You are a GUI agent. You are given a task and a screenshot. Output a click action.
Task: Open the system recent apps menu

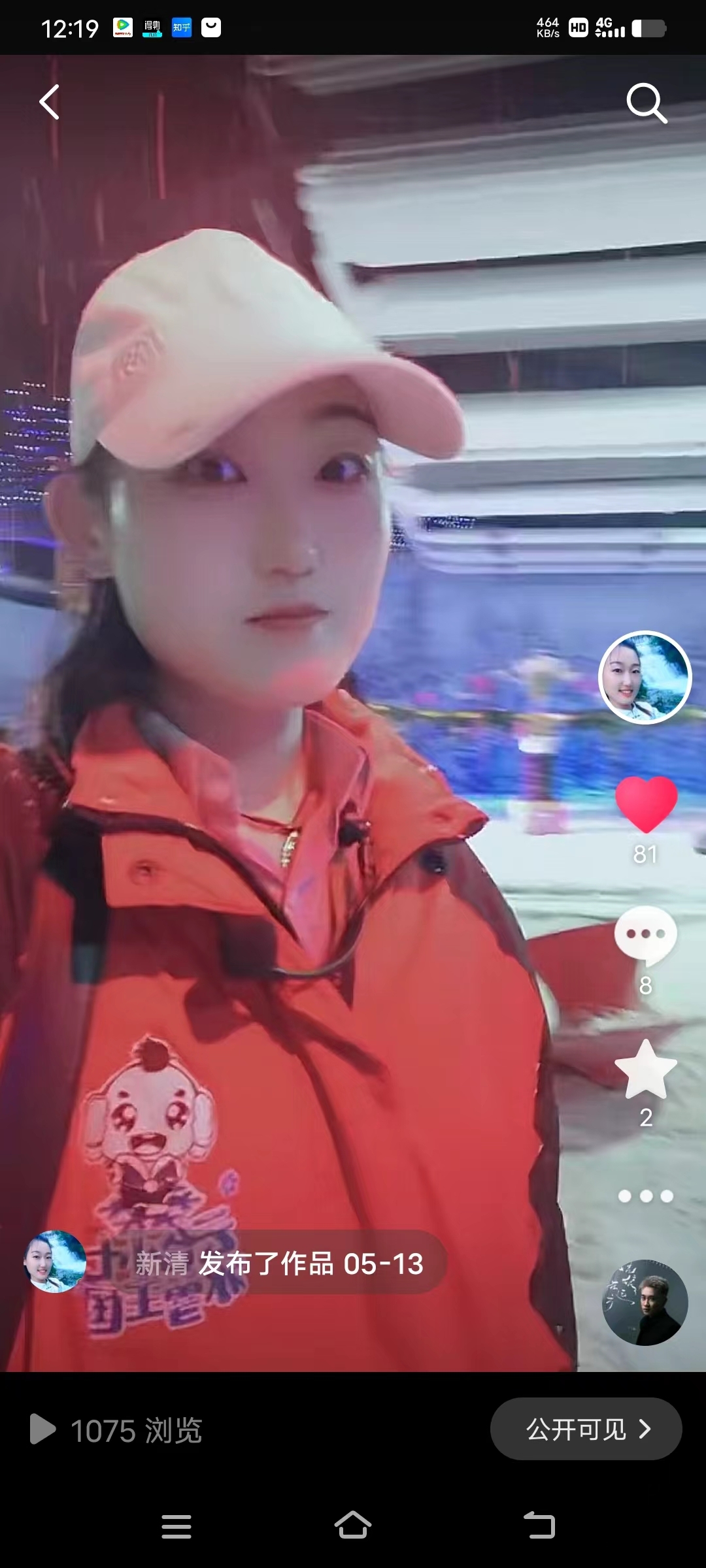176,1526
